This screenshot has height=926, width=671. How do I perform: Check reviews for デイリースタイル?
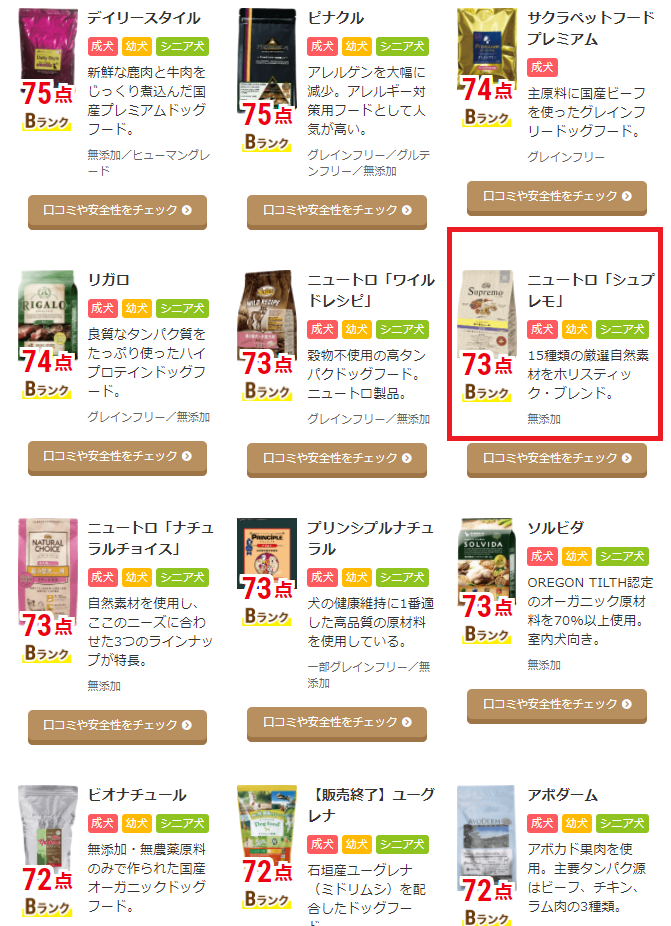117,211
